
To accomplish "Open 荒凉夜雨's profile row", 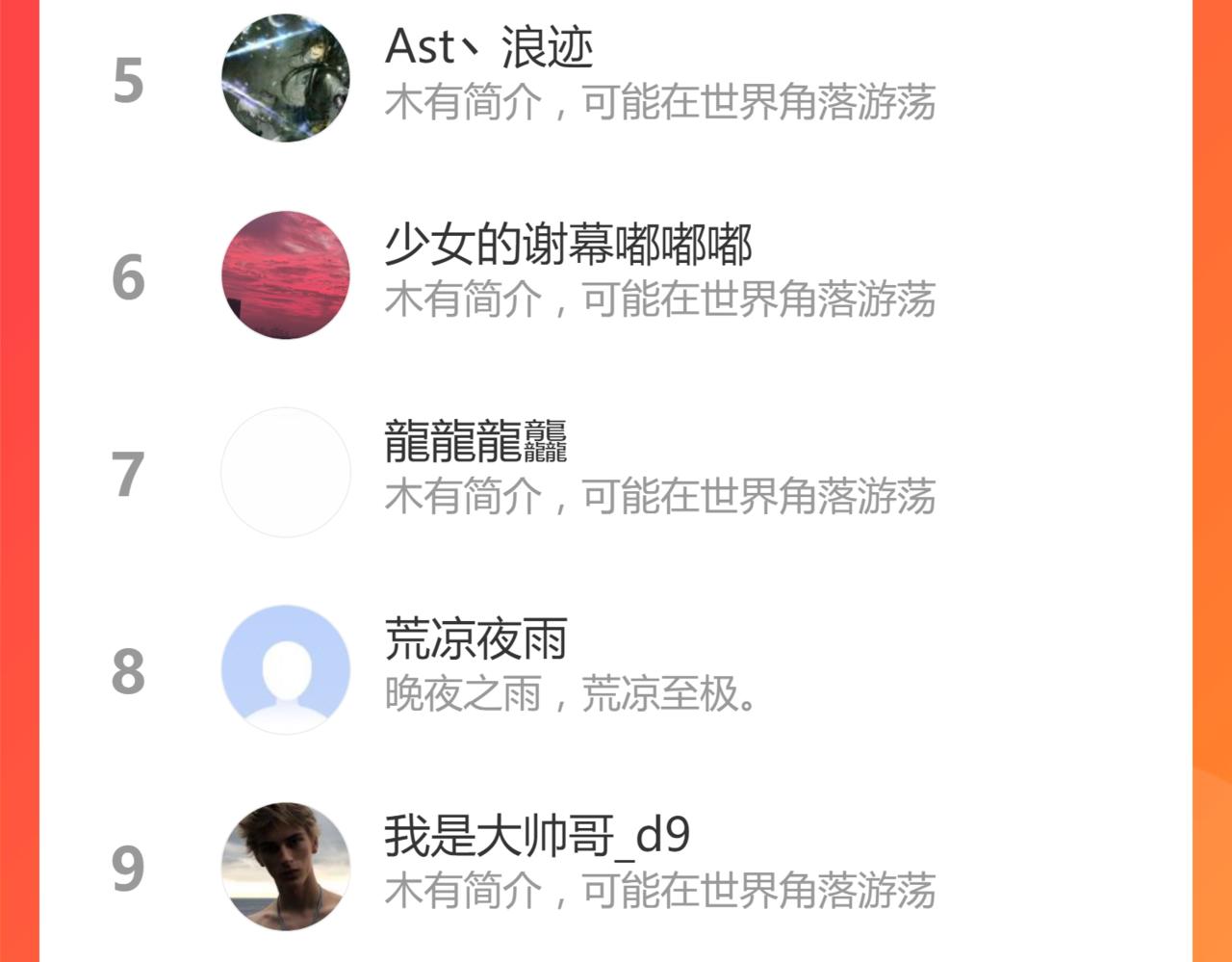I will pyautogui.click(x=616, y=670).
